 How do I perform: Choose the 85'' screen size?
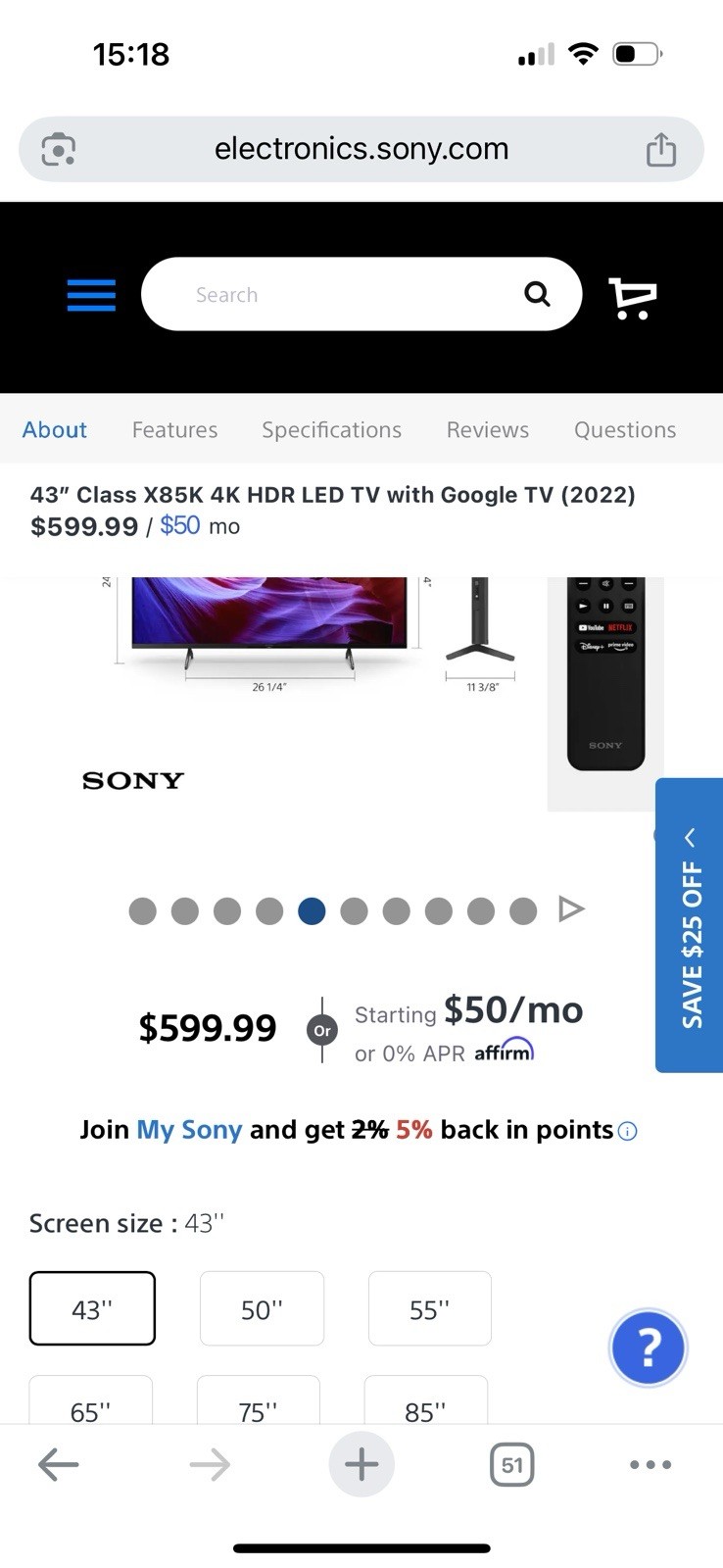click(425, 1405)
